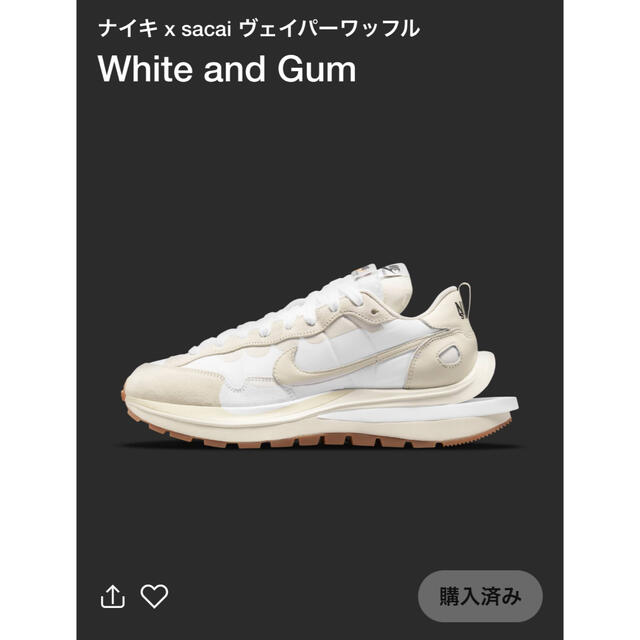
Task: Share this White and Gum sneaker
Action: point(112,597)
